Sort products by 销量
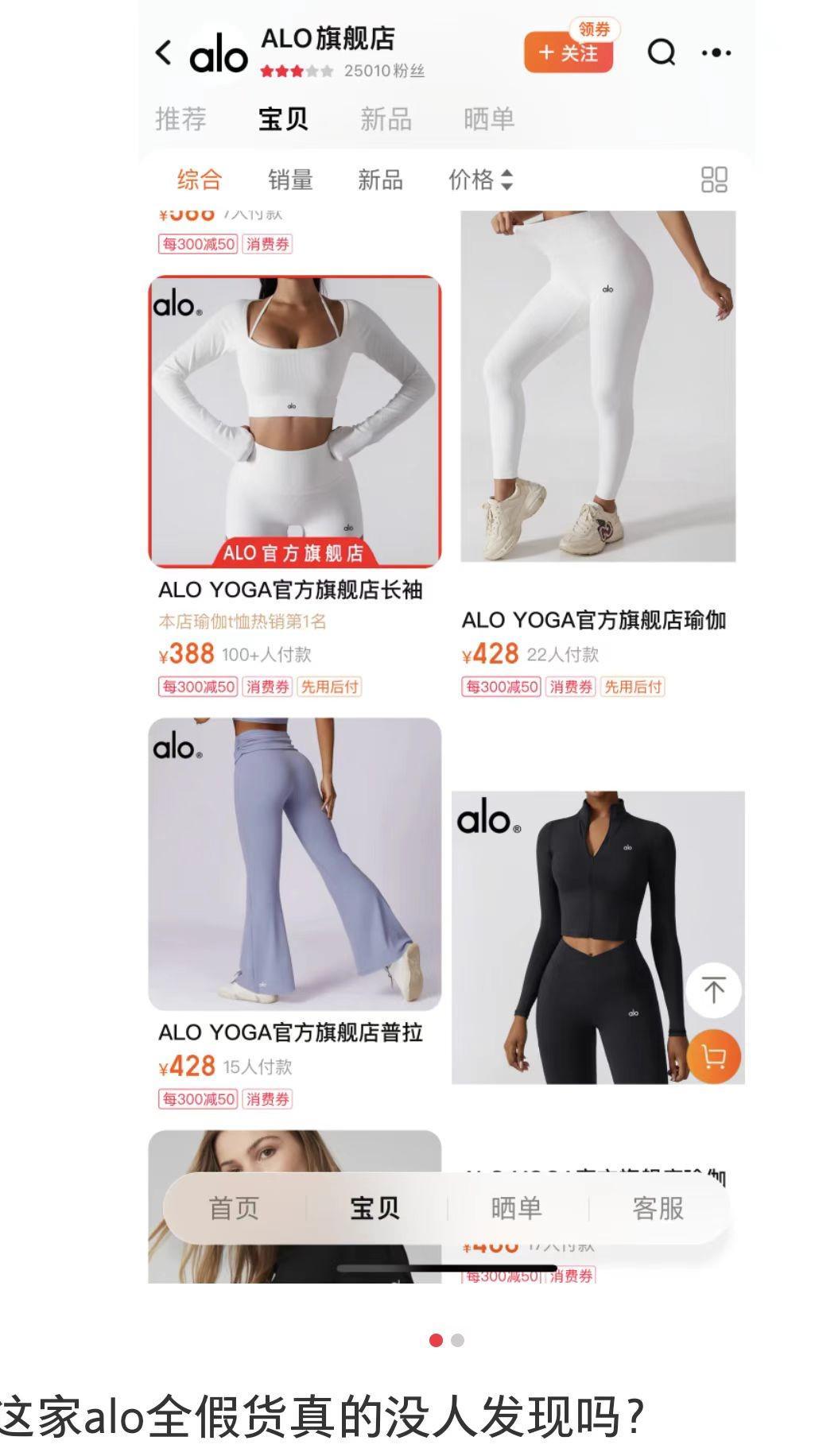The height and width of the screenshot is (1456, 815). (290, 180)
